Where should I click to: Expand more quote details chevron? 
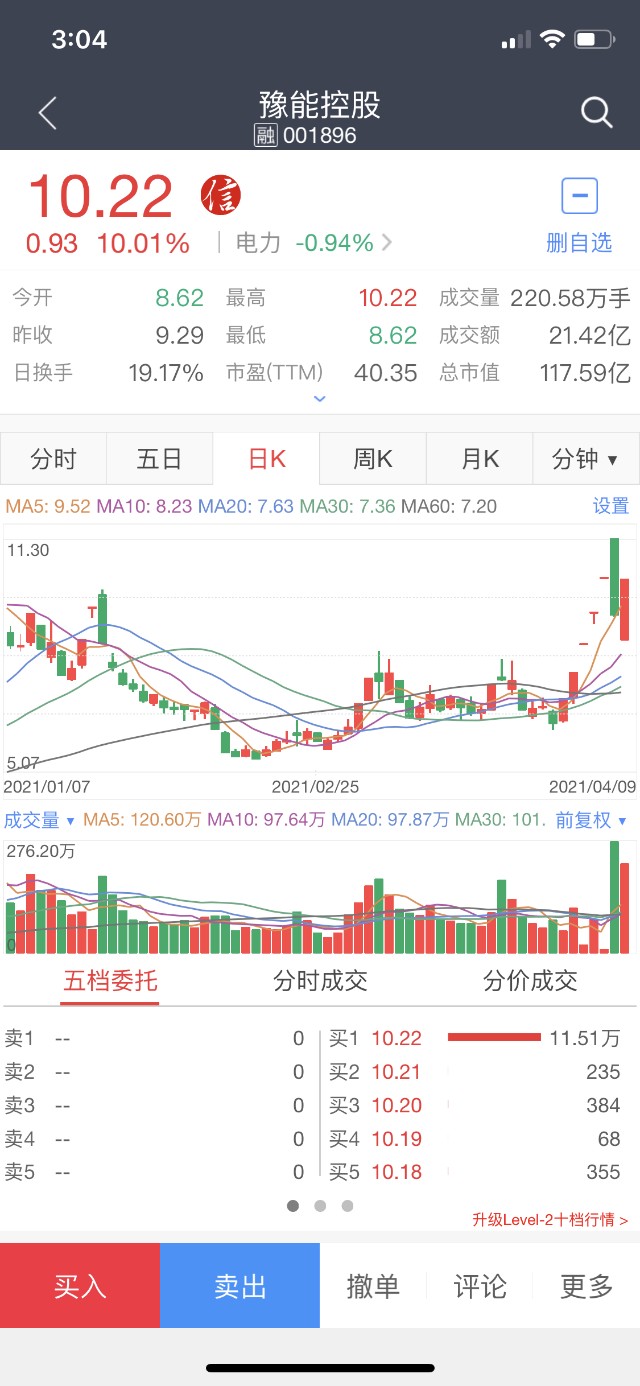[x=320, y=399]
